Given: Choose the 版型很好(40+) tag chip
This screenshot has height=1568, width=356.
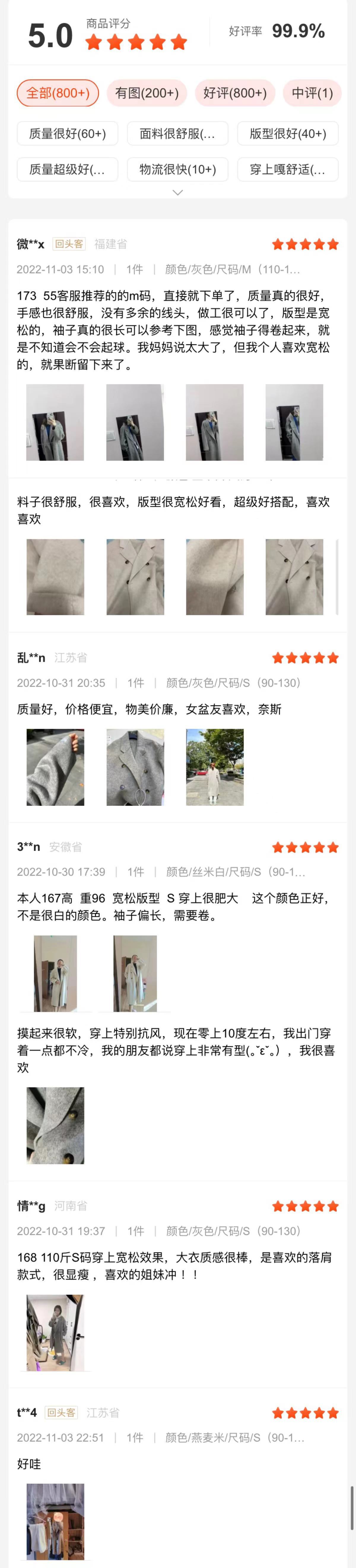Looking at the screenshot, I should (x=288, y=133).
